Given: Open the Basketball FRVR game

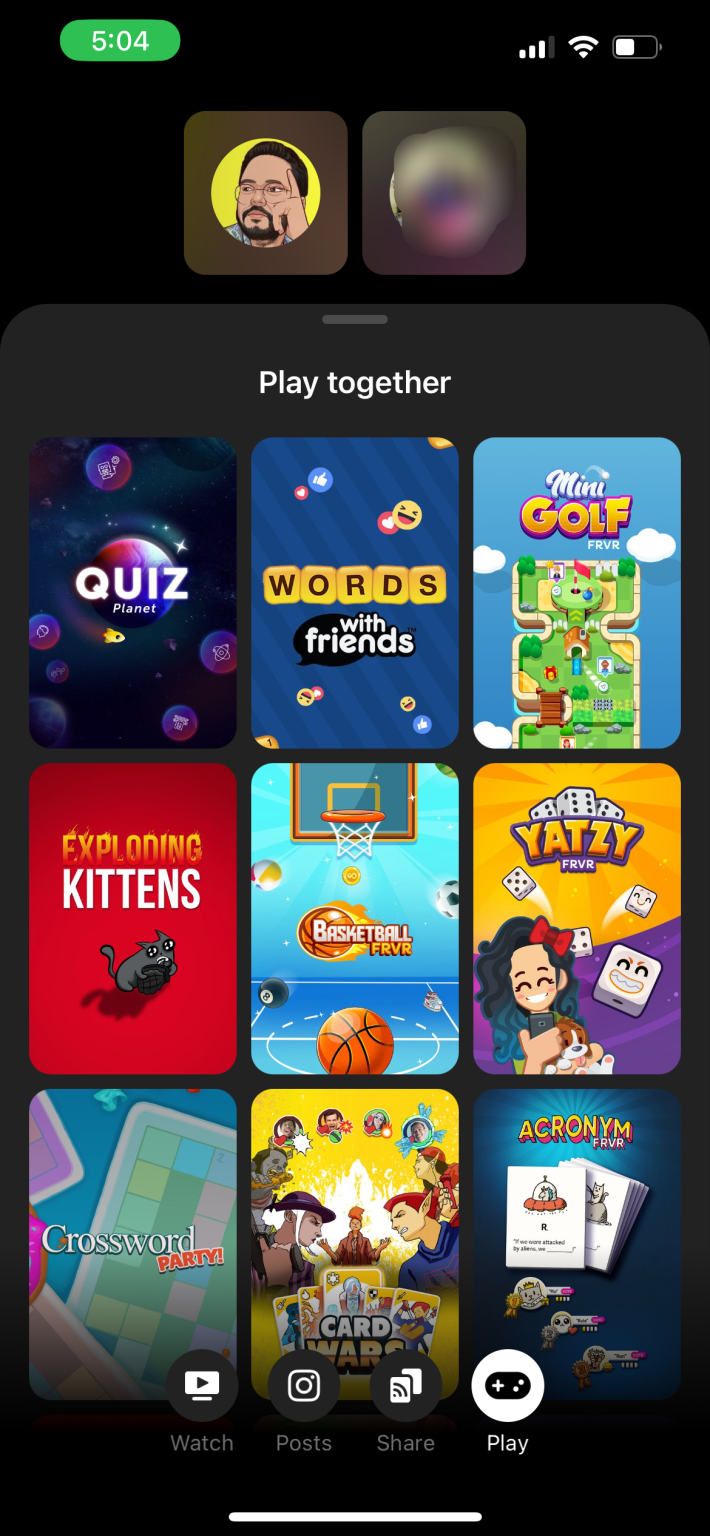Looking at the screenshot, I should pos(355,918).
